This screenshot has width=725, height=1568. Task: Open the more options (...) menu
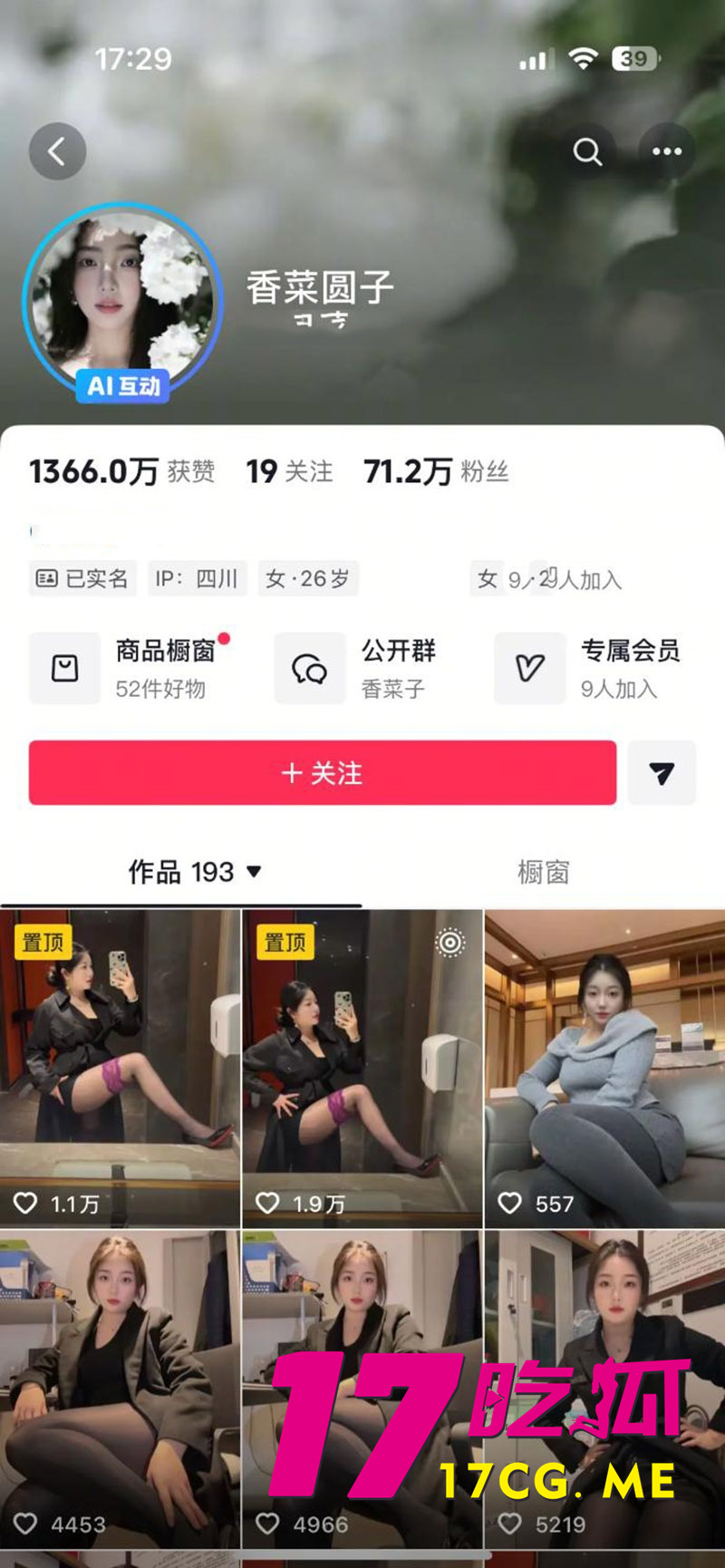point(667,151)
